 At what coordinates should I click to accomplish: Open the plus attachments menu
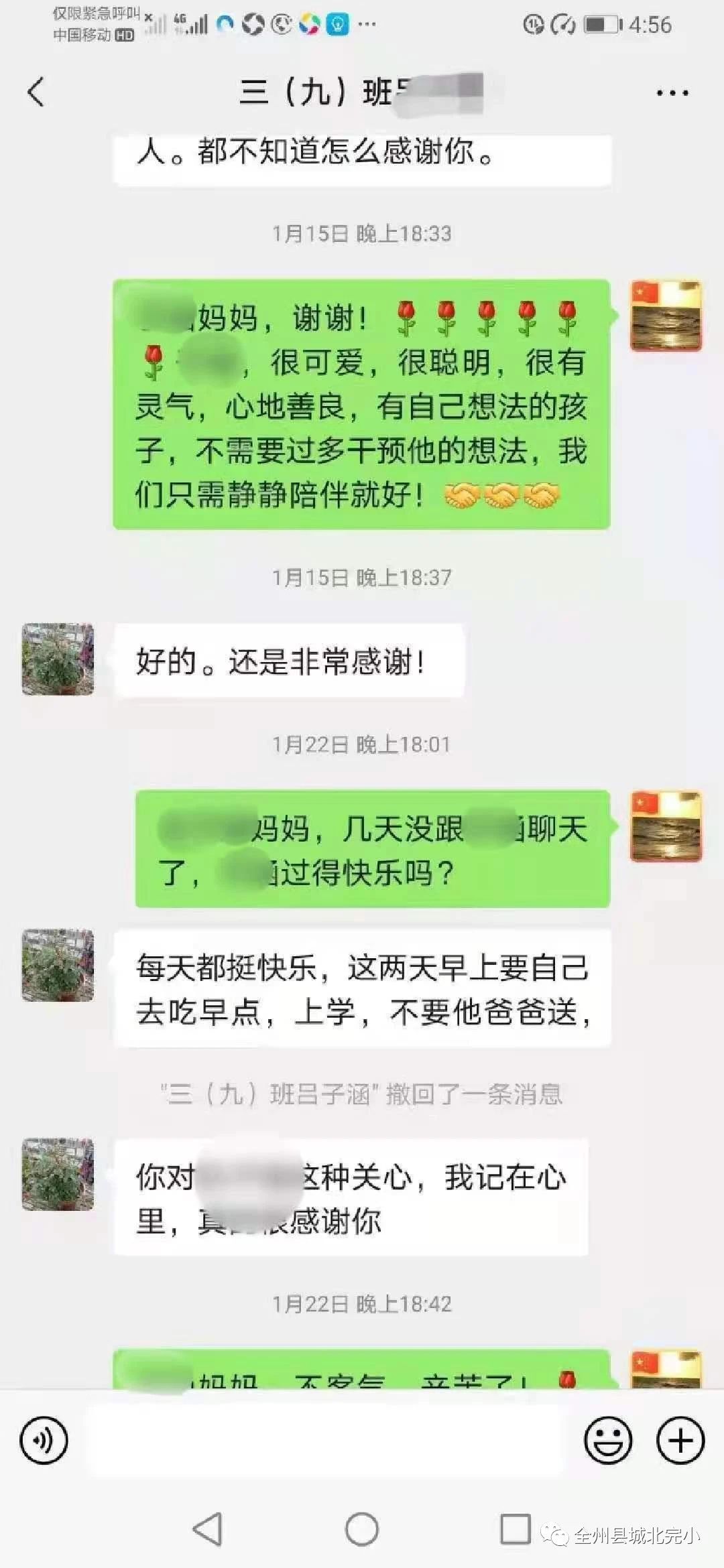tap(680, 1440)
